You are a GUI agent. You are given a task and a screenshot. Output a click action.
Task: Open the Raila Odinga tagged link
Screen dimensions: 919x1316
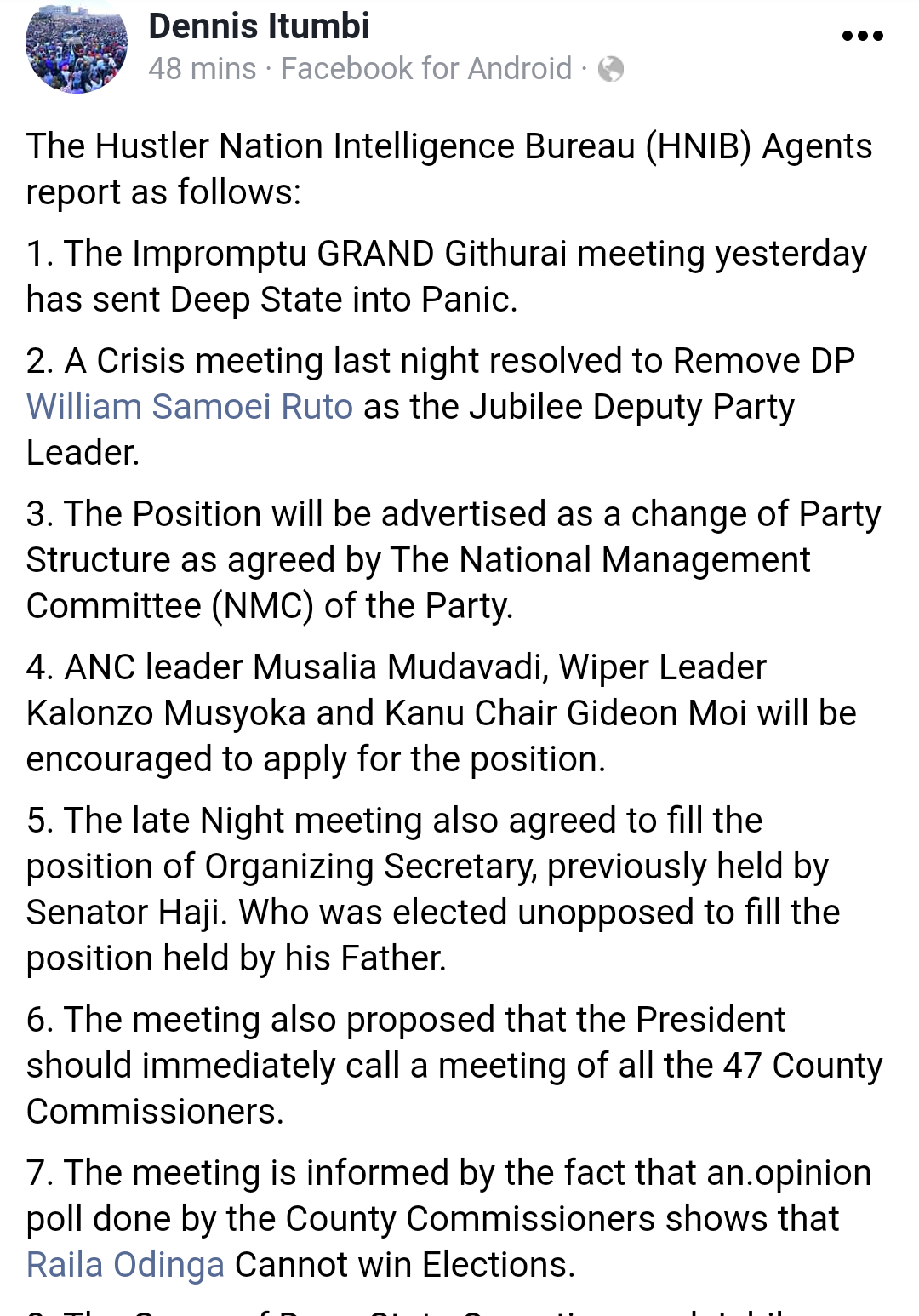(125, 1265)
